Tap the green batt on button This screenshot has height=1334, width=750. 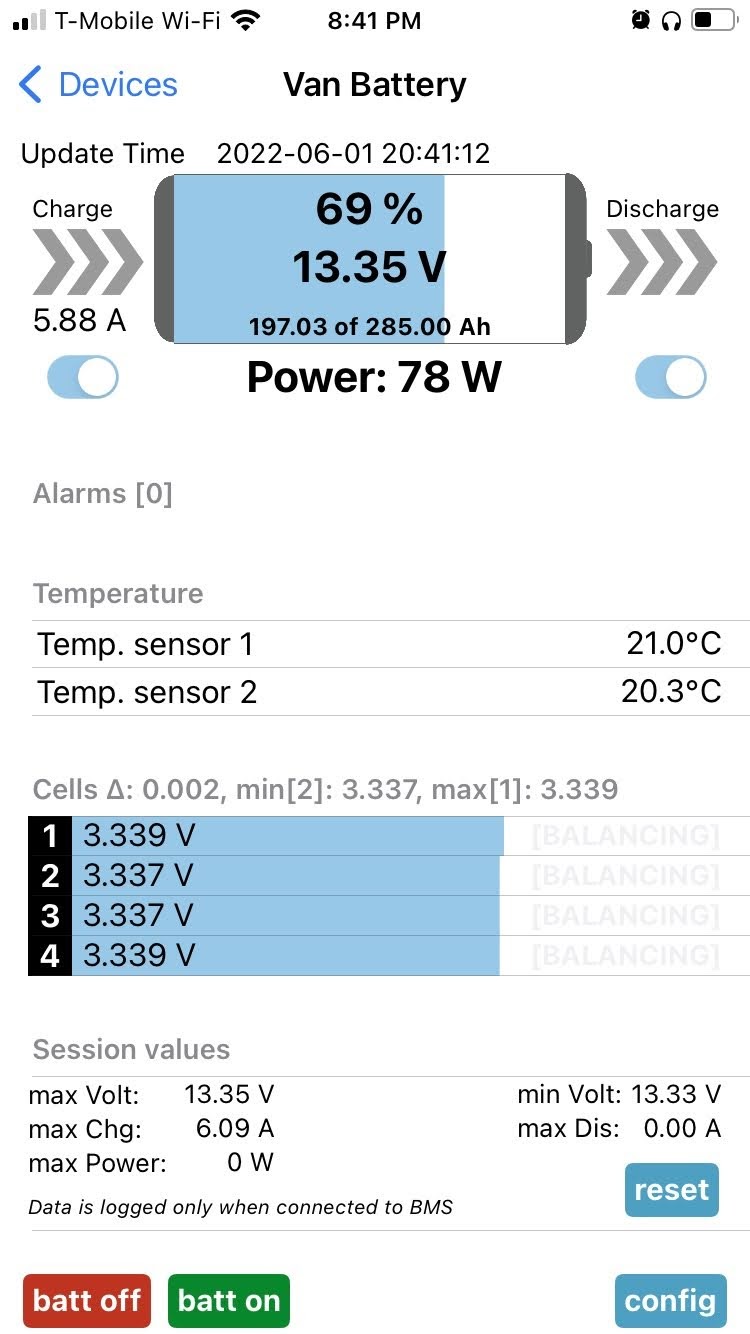click(229, 1301)
